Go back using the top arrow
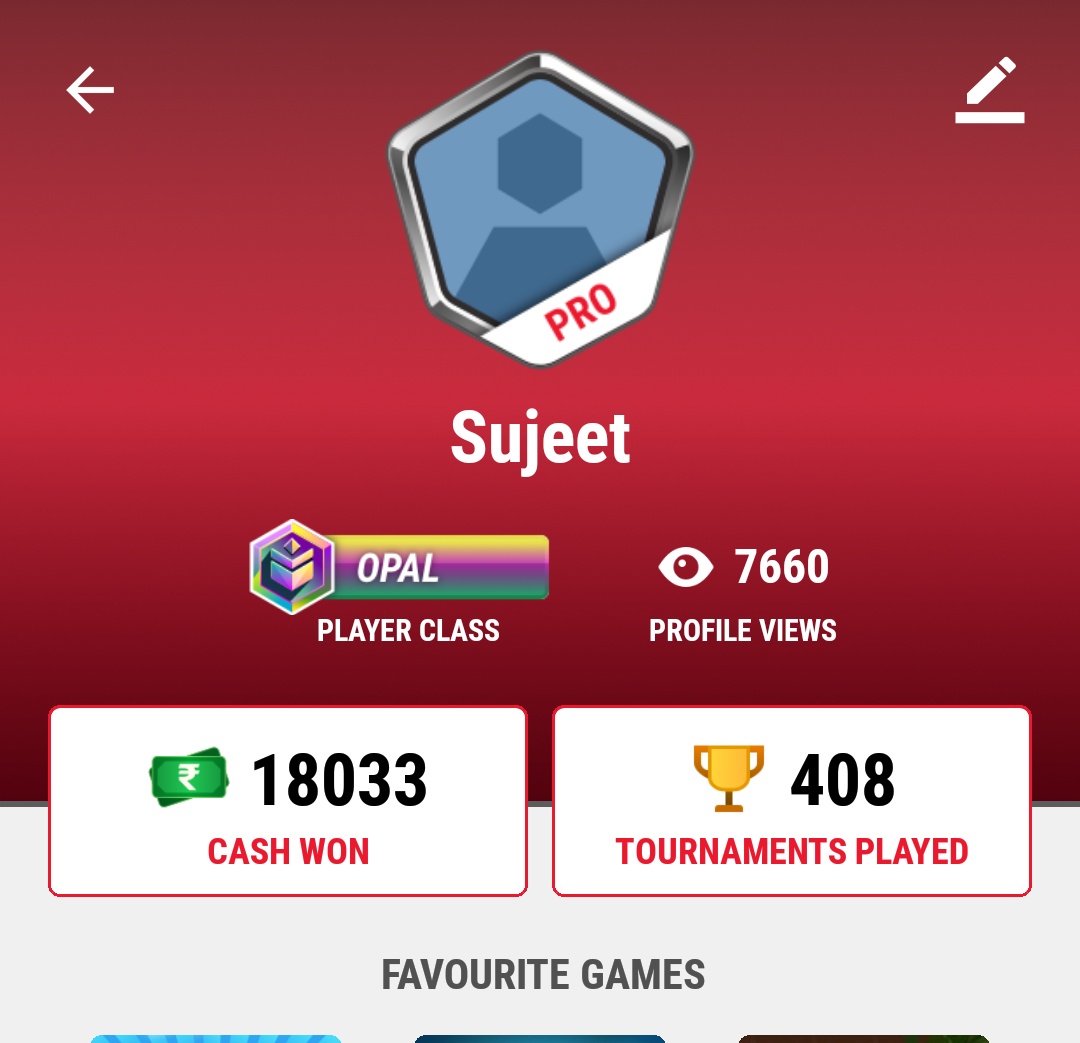This screenshot has height=1043, width=1080. click(x=90, y=91)
